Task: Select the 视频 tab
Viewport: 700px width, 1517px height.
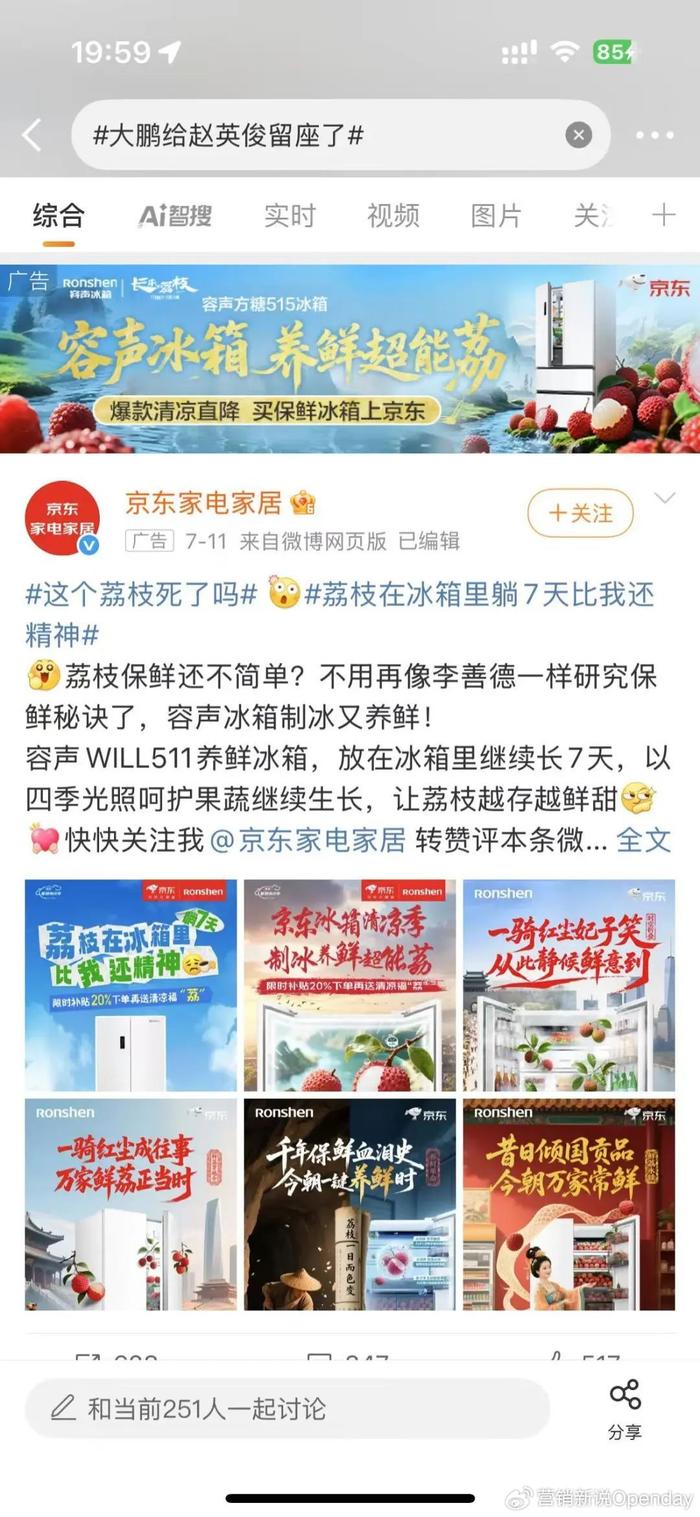Action: (393, 215)
